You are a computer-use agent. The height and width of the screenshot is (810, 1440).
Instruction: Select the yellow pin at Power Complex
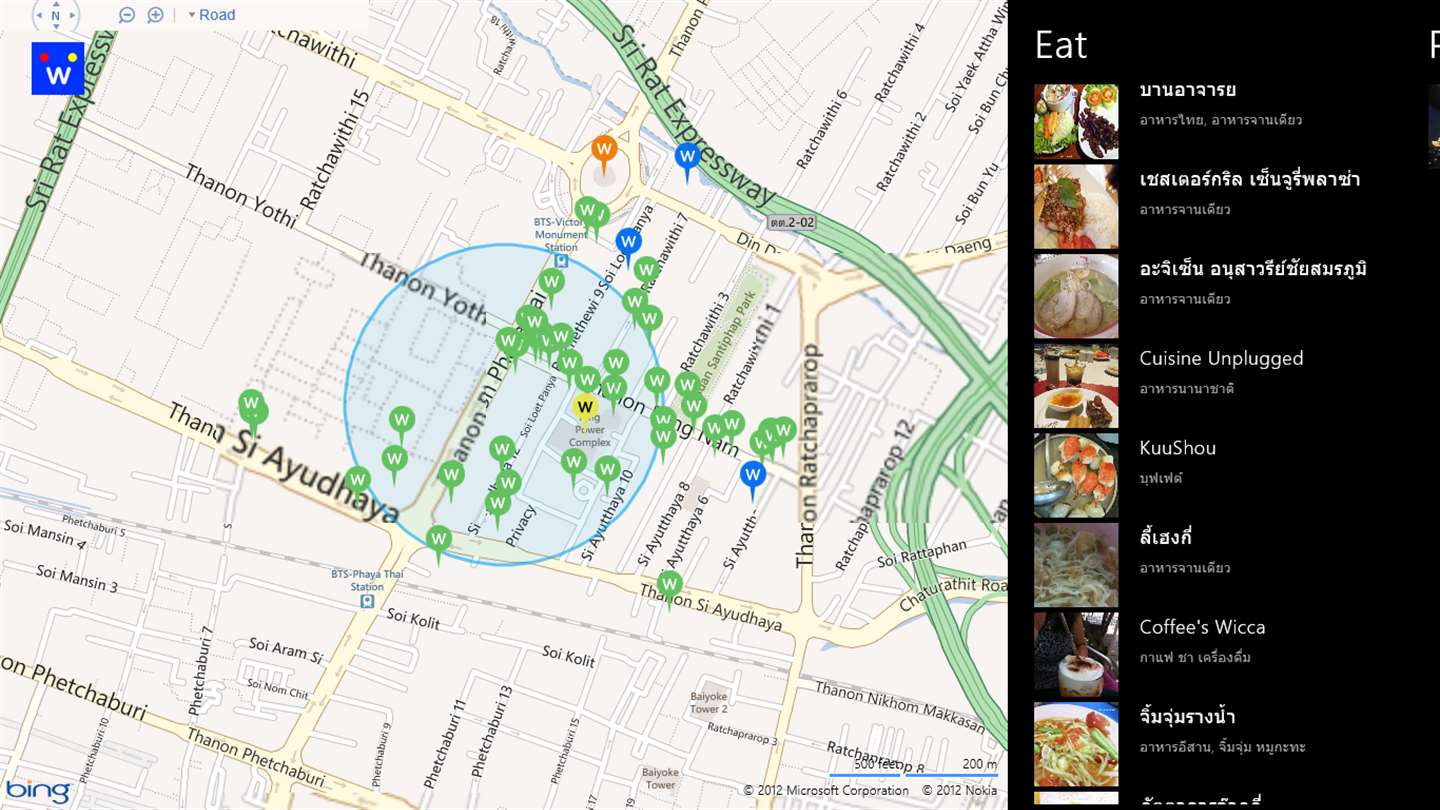pyautogui.click(x=585, y=407)
